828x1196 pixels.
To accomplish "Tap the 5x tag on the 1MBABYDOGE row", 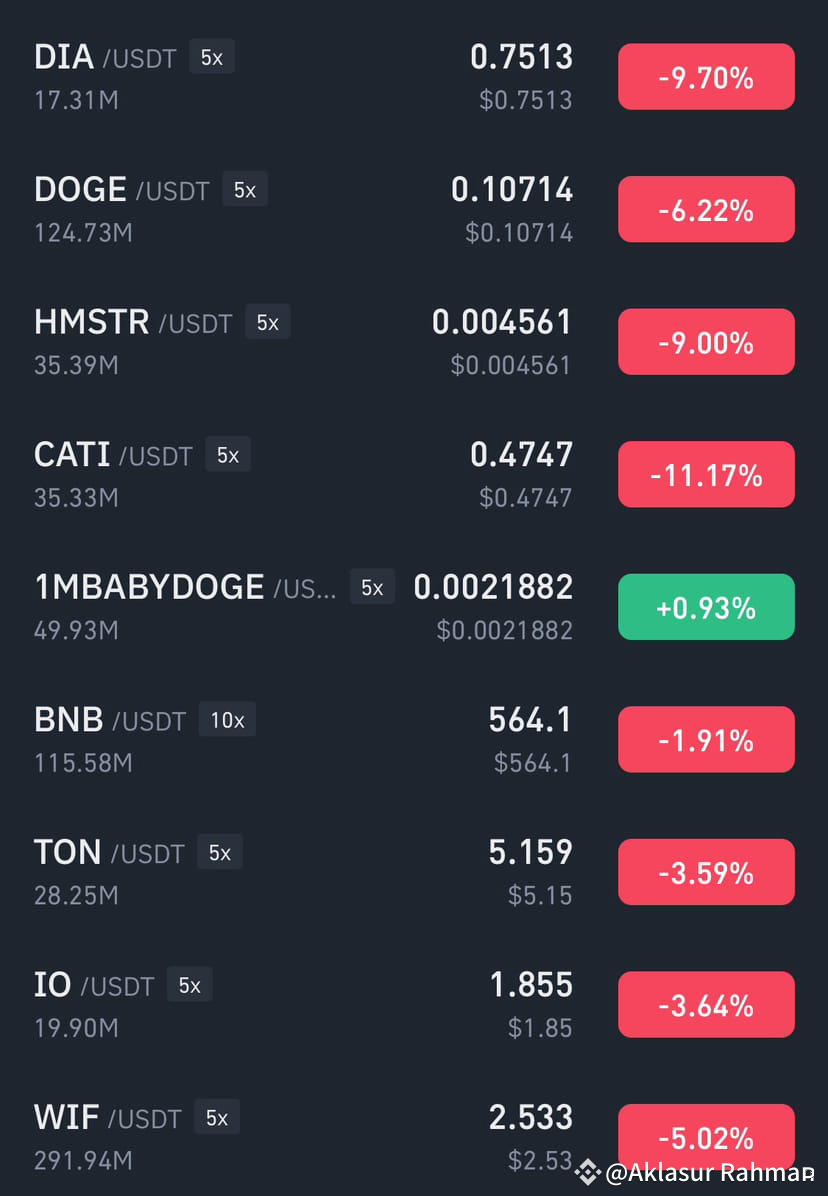I will click(x=372, y=587).
